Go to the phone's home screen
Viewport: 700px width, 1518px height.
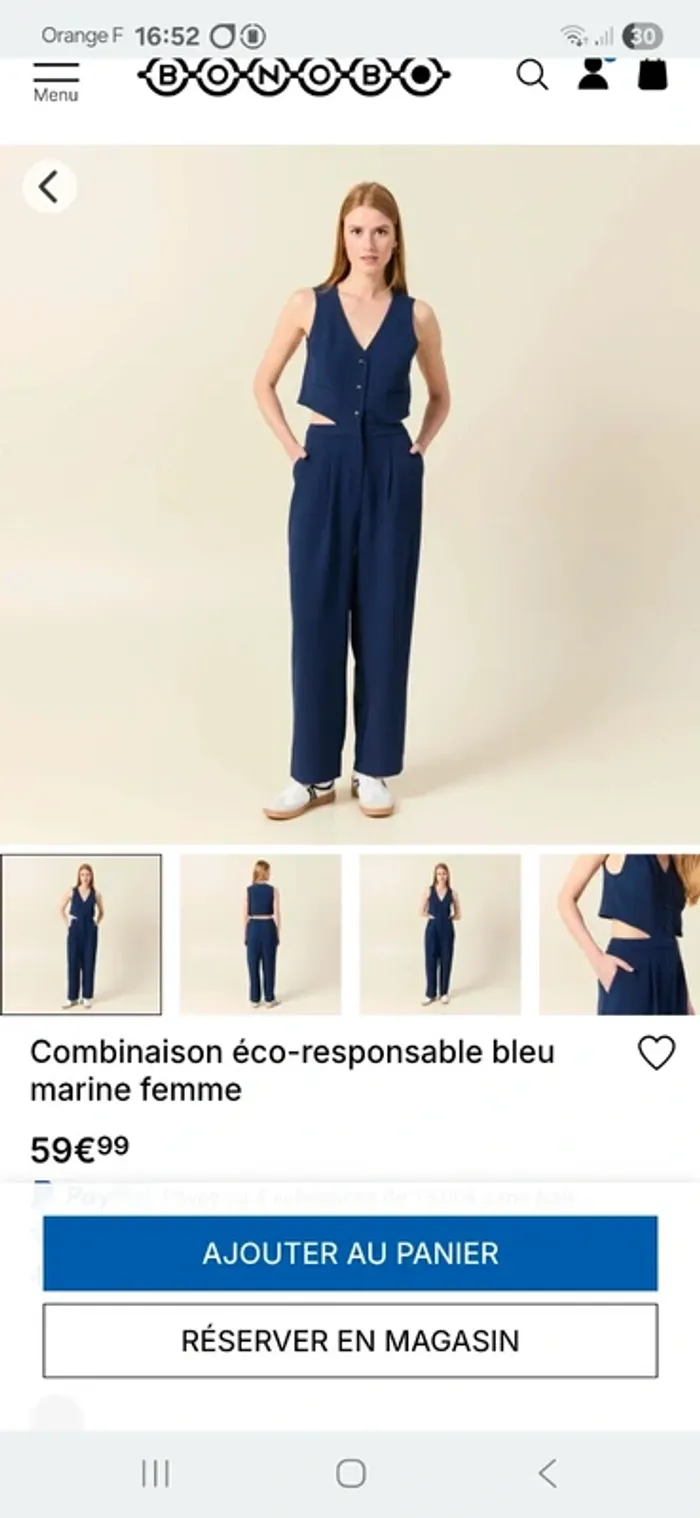tap(350, 1473)
